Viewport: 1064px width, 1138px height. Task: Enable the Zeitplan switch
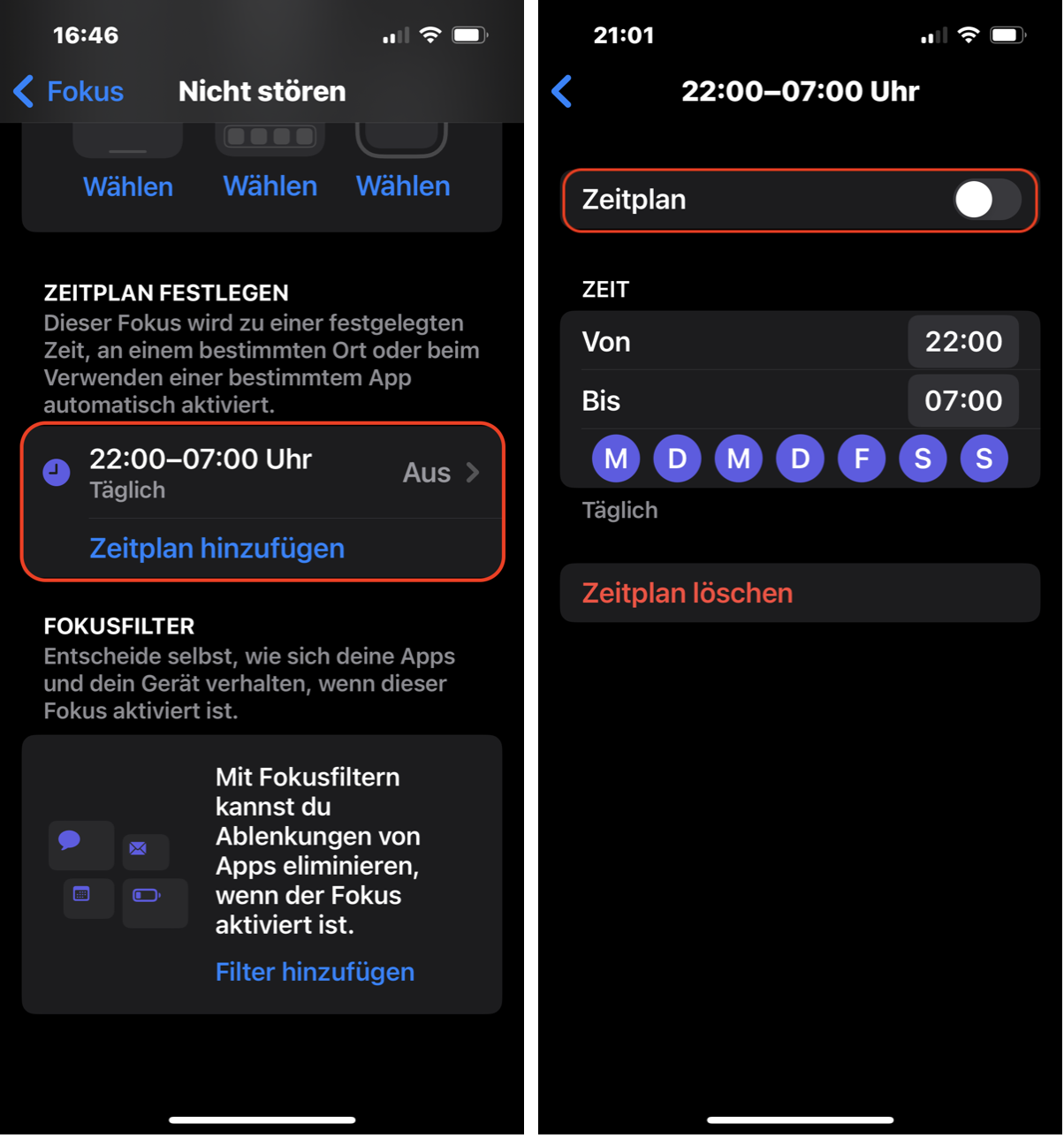[x=986, y=201]
